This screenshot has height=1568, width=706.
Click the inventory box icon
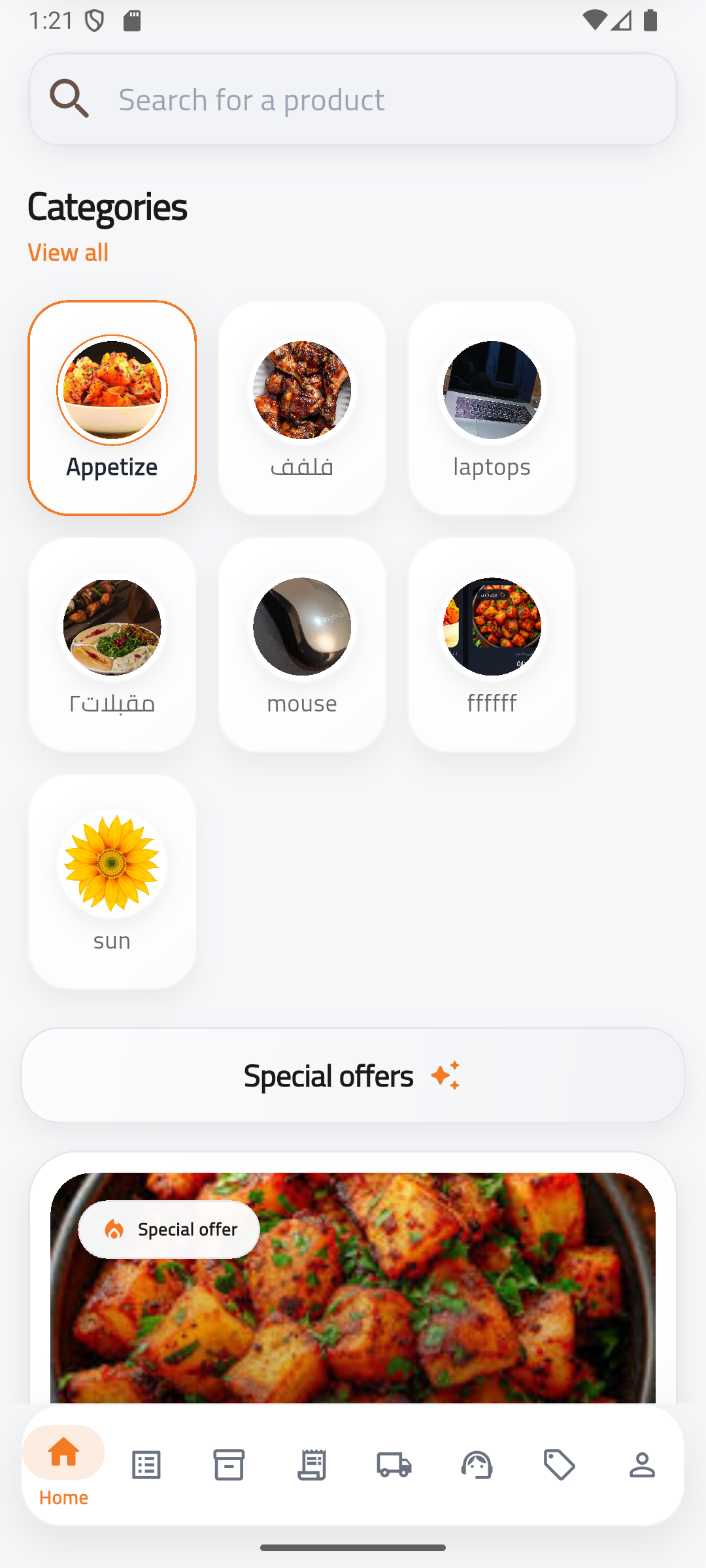click(229, 1463)
